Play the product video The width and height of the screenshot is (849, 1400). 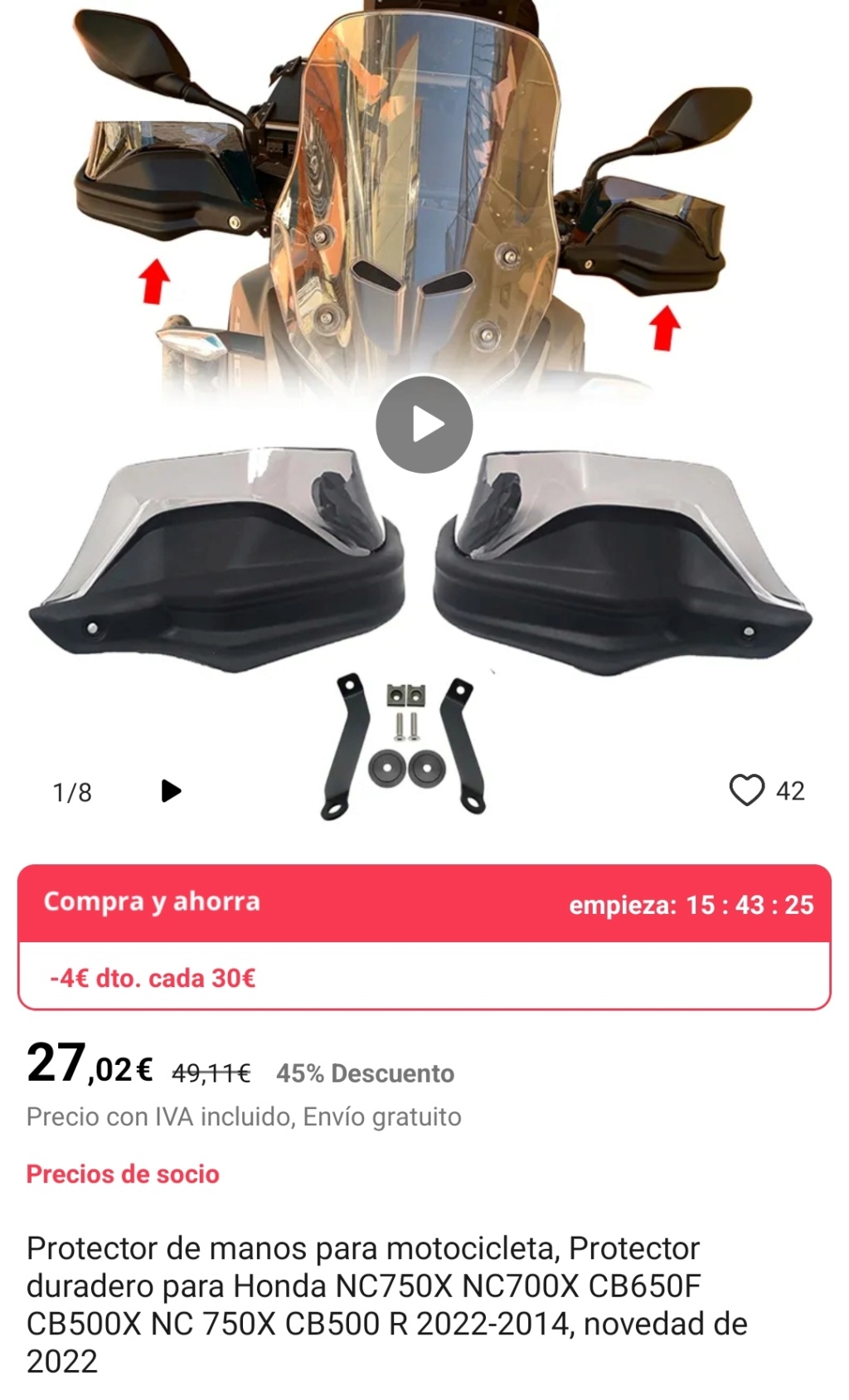point(424,425)
